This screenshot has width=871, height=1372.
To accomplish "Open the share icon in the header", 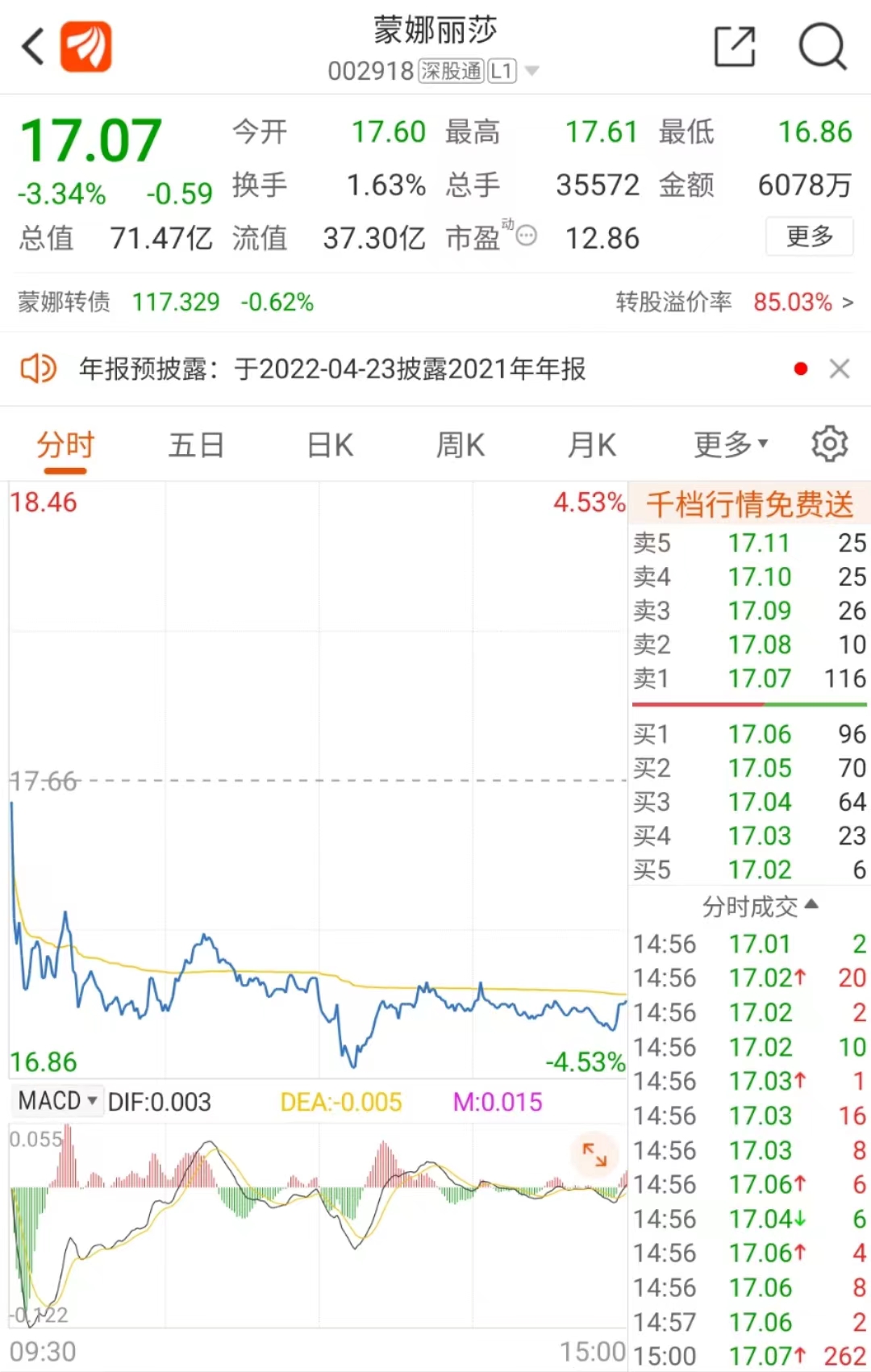I will (x=735, y=47).
